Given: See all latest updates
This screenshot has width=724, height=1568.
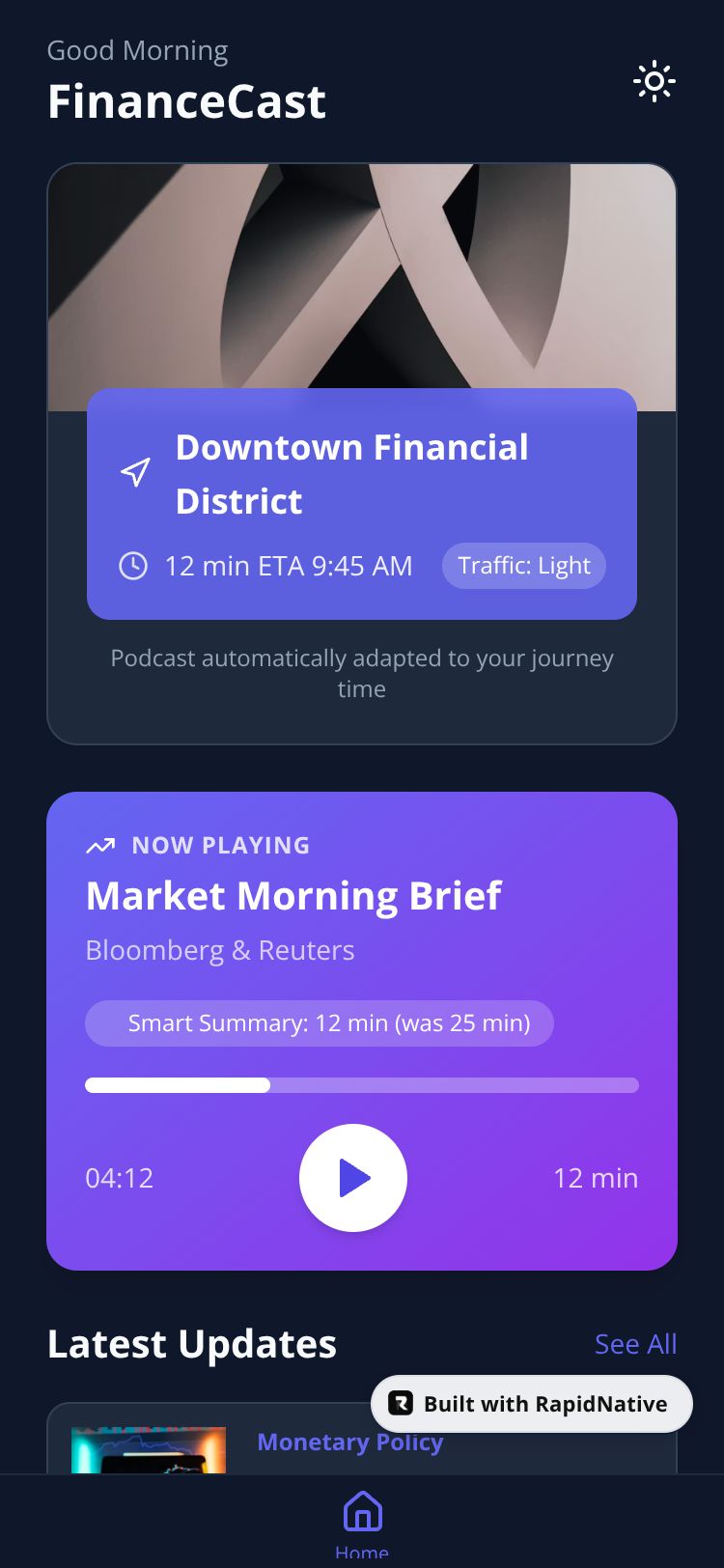Looking at the screenshot, I should click(635, 1344).
